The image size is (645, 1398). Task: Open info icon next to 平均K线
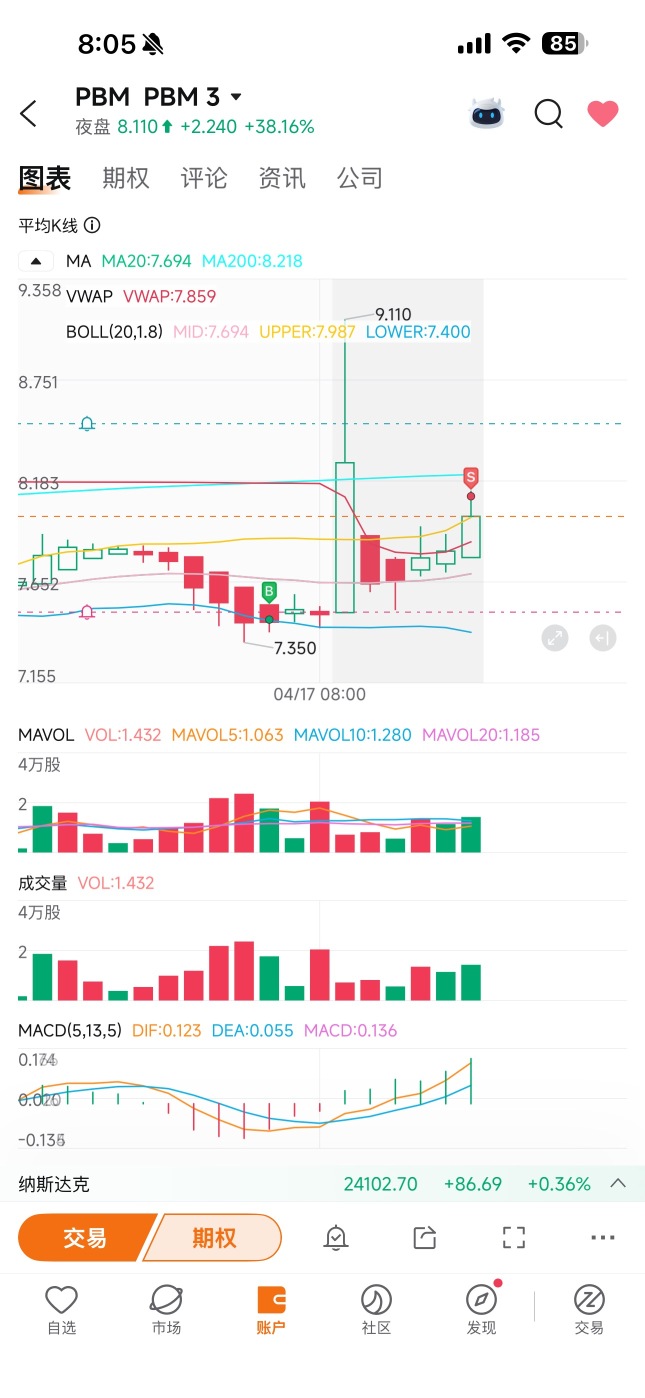(x=93, y=226)
